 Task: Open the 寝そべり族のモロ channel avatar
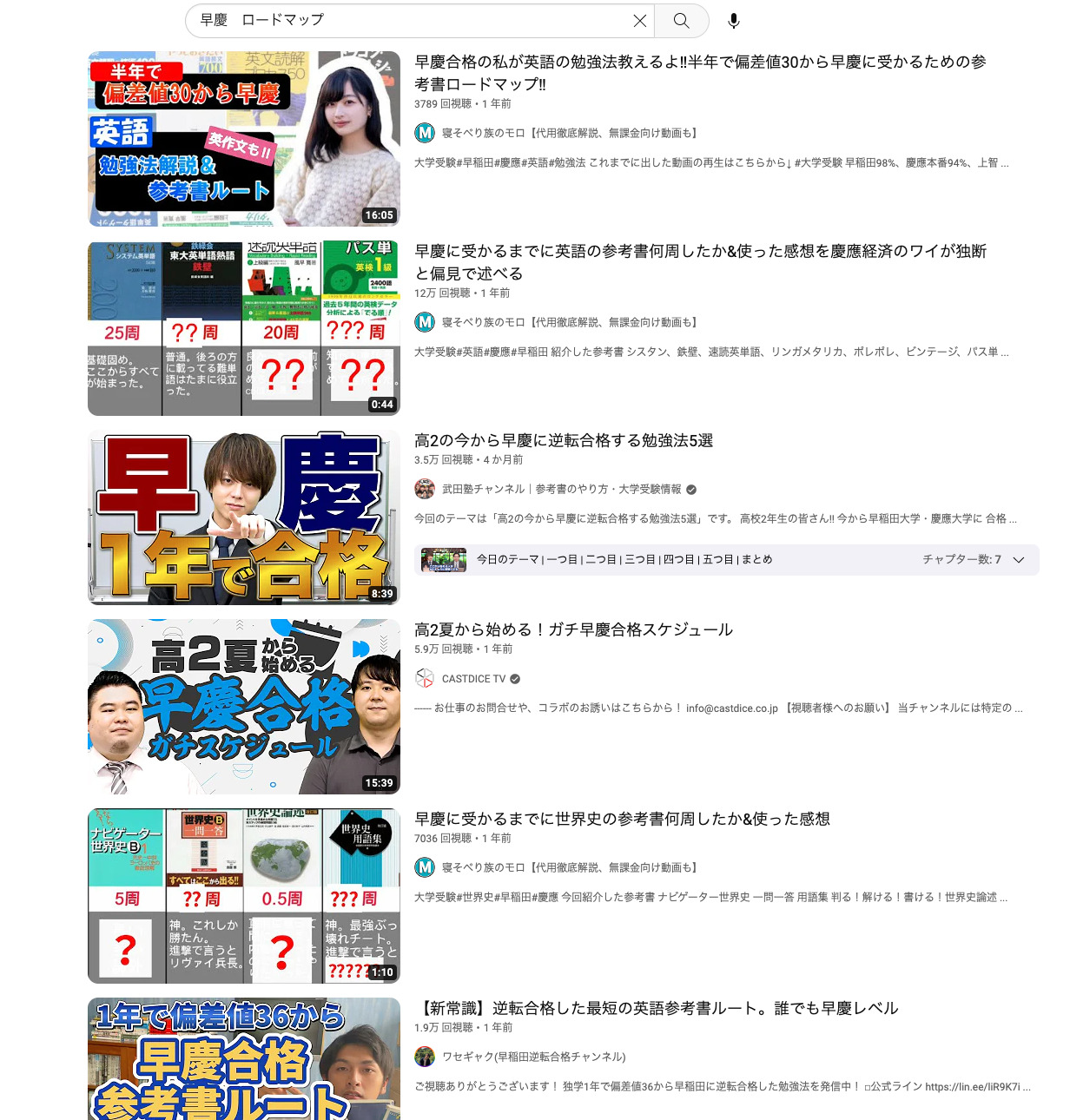tap(425, 134)
